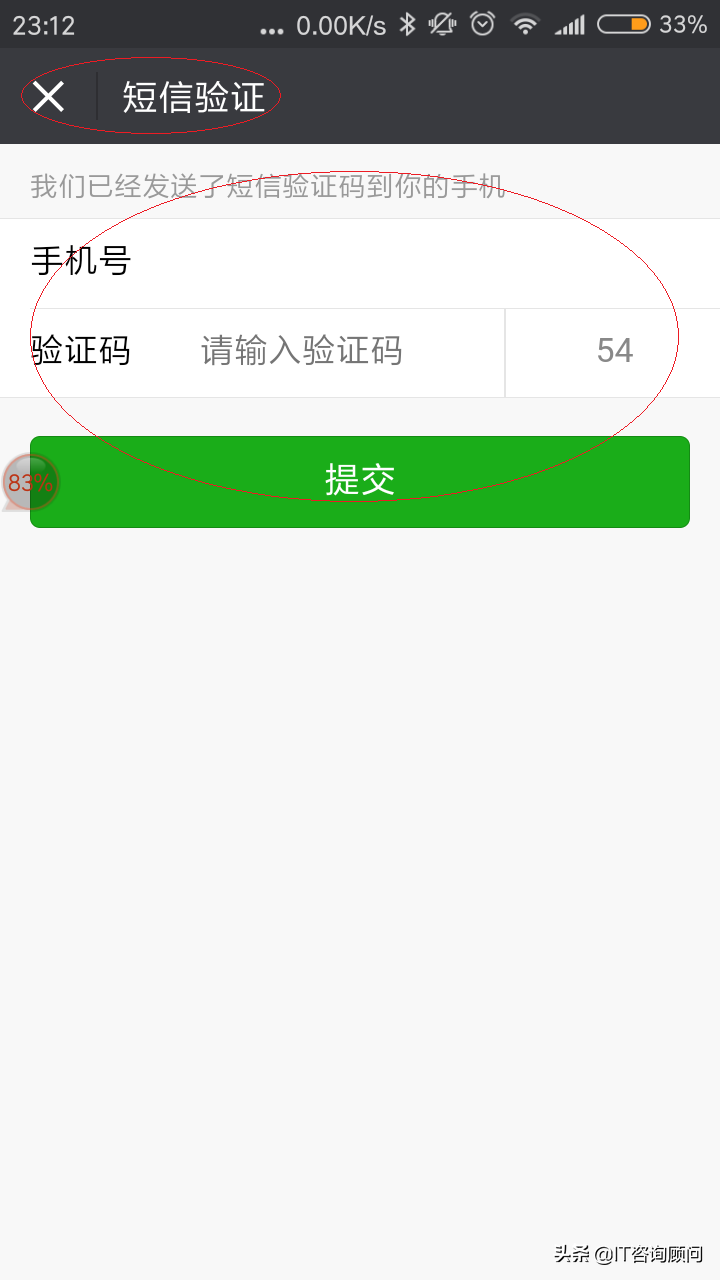Tap the Wi-Fi signal icon
The image size is (720, 1280).
[526, 25]
